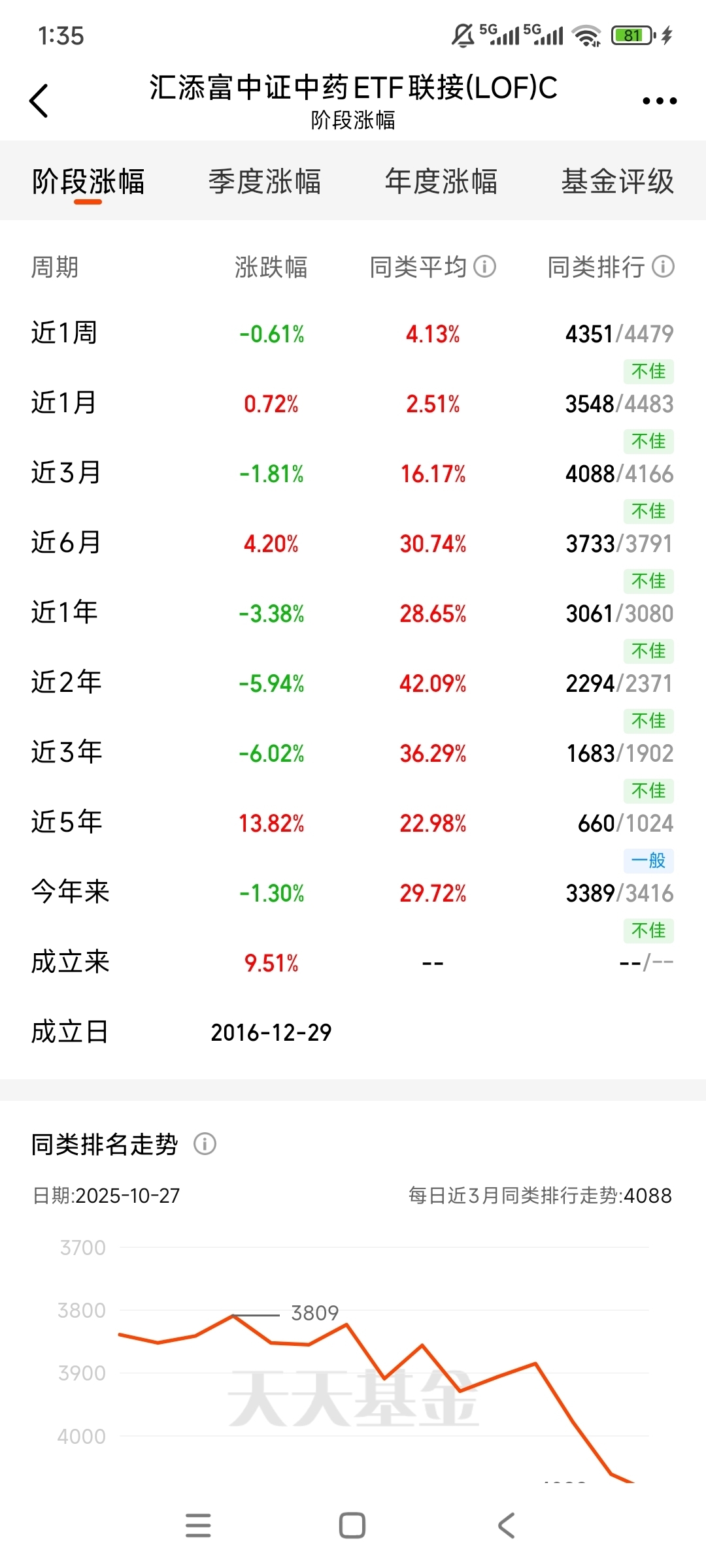Open recent apps from navigation bar

point(198,1526)
